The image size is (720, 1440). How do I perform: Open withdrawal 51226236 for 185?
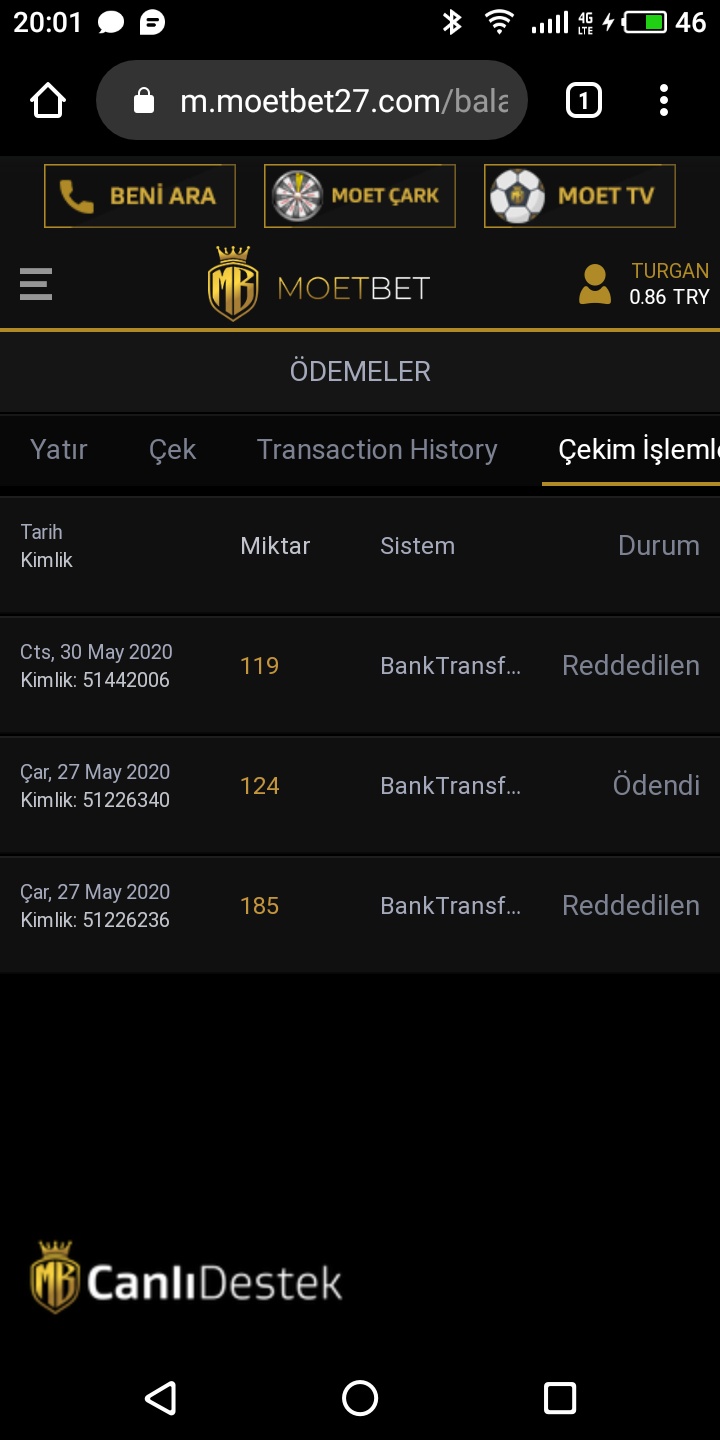pos(360,906)
